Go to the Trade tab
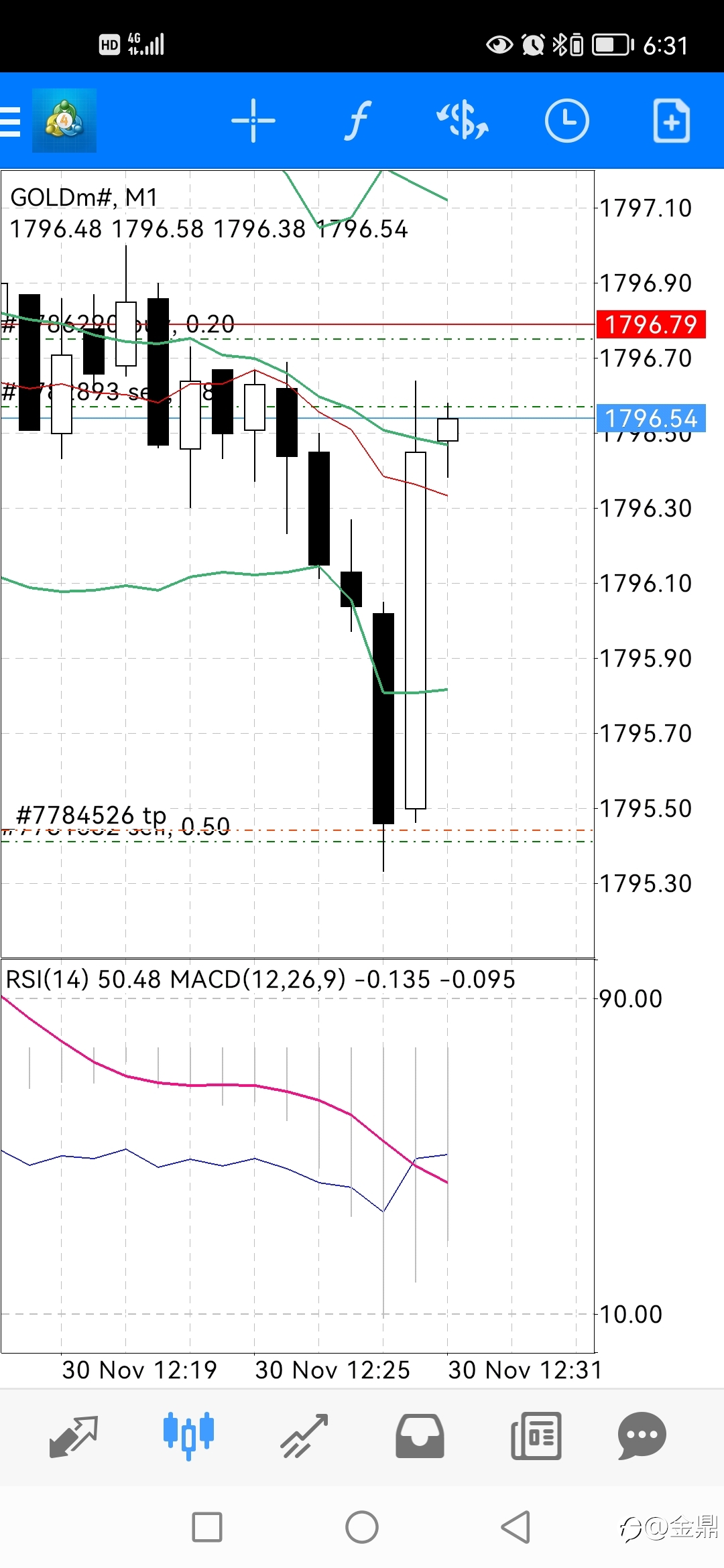This screenshot has width=724, height=1568. [304, 1436]
